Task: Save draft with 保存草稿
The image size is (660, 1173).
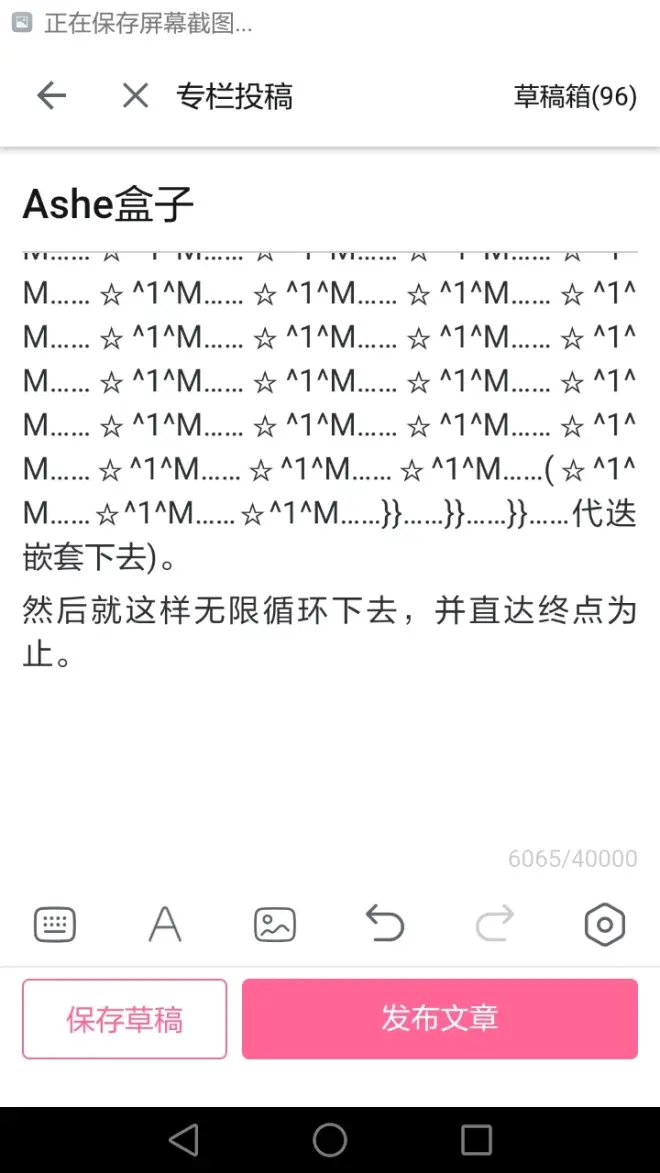Action: click(x=125, y=1019)
